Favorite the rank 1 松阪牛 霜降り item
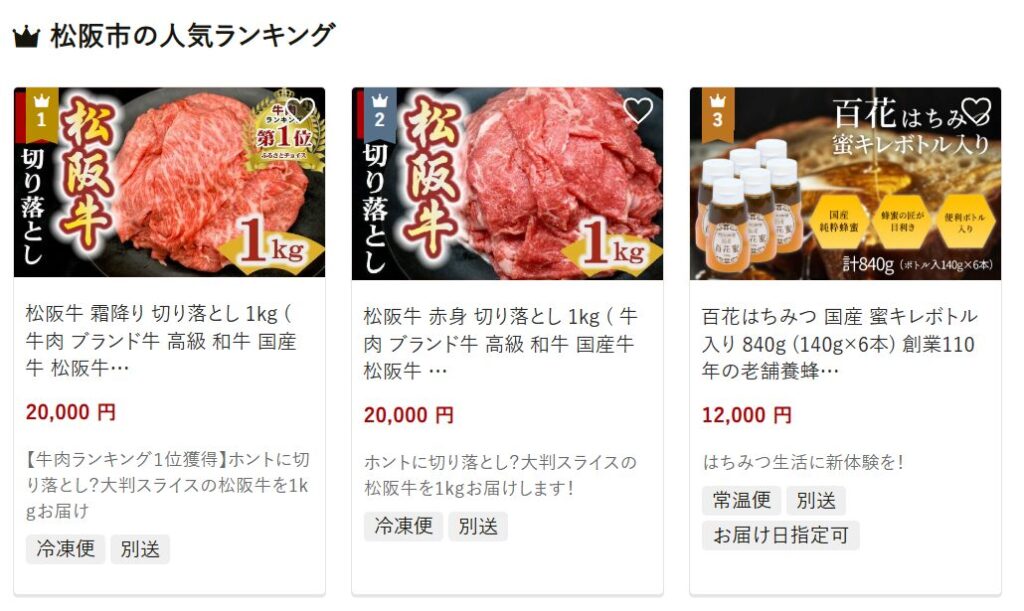Viewport: 1024px width, 611px height. coord(299,111)
